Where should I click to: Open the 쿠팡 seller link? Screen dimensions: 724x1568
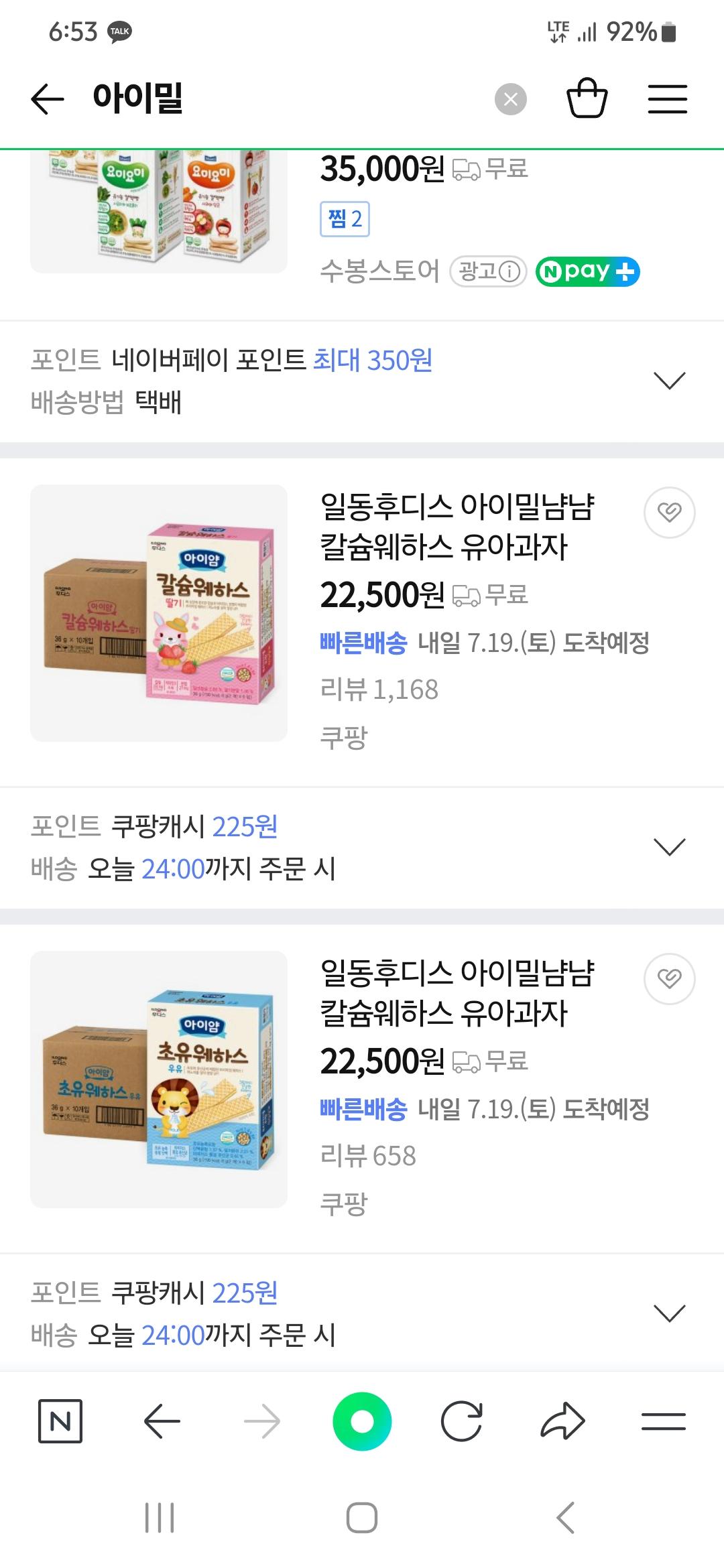[x=344, y=735]
